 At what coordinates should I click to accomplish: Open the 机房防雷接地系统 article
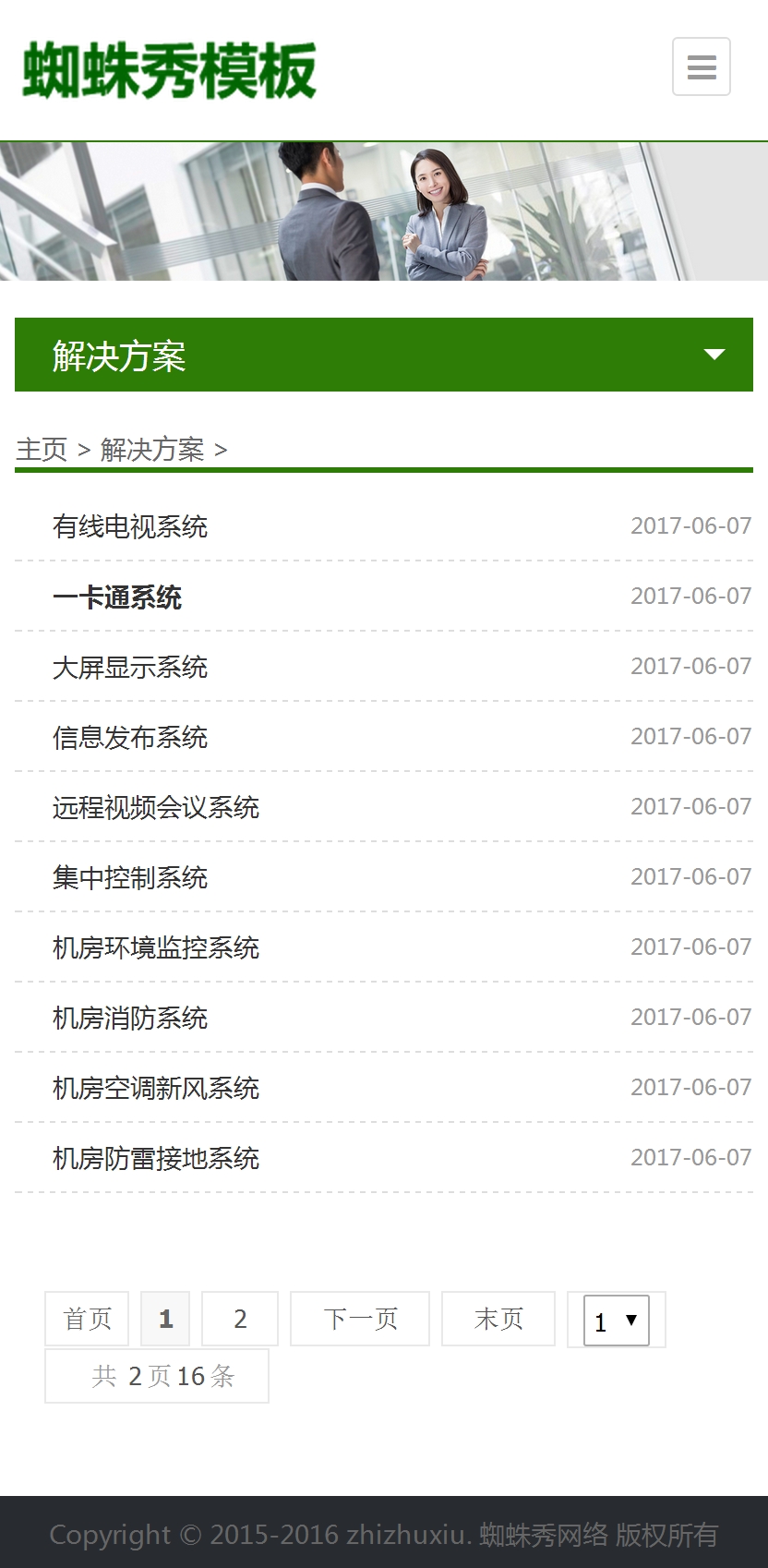pyautogui.click(x=156, y=1158)
